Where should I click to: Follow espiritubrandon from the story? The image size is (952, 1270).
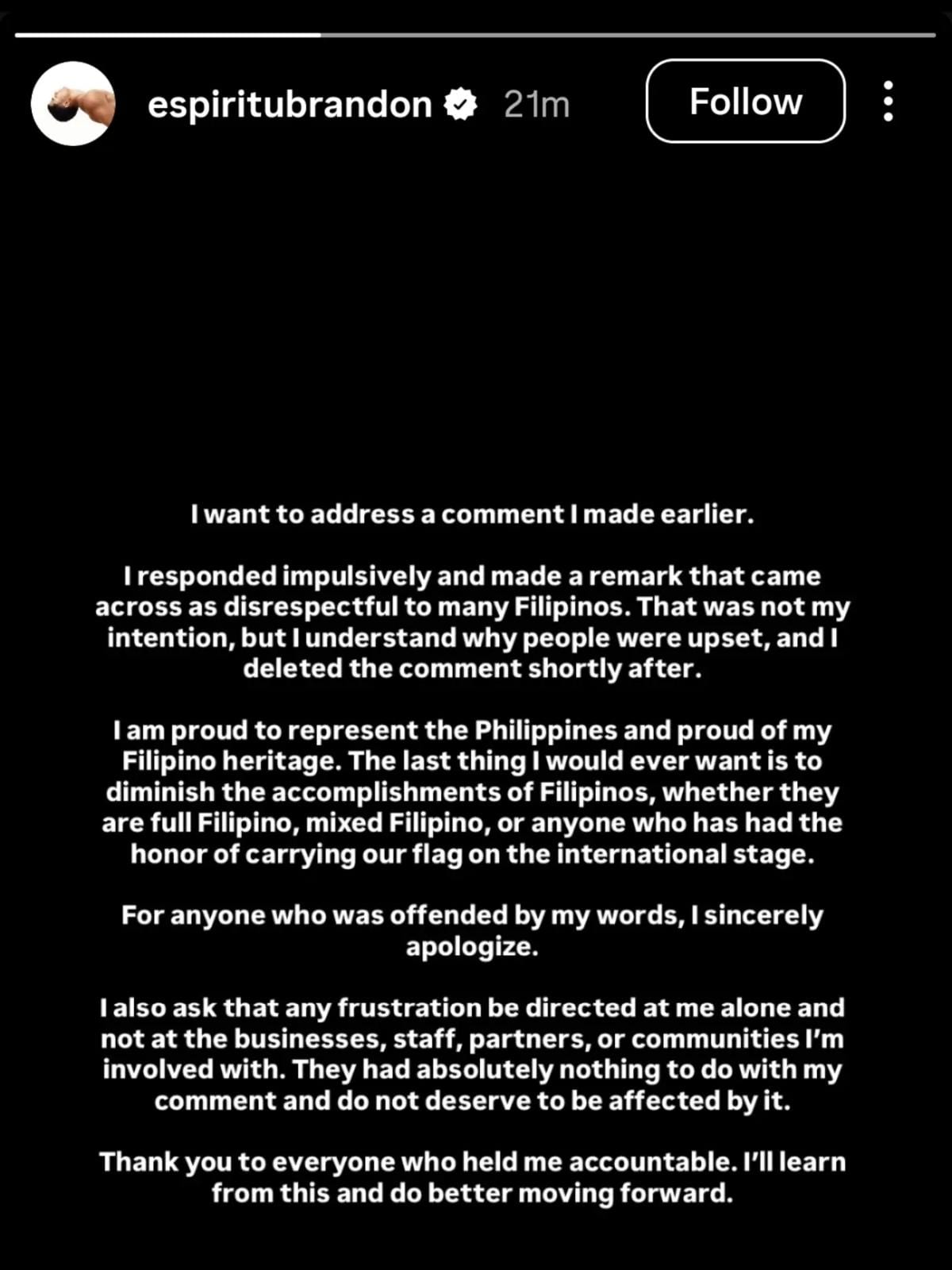[x=745, y=101]
